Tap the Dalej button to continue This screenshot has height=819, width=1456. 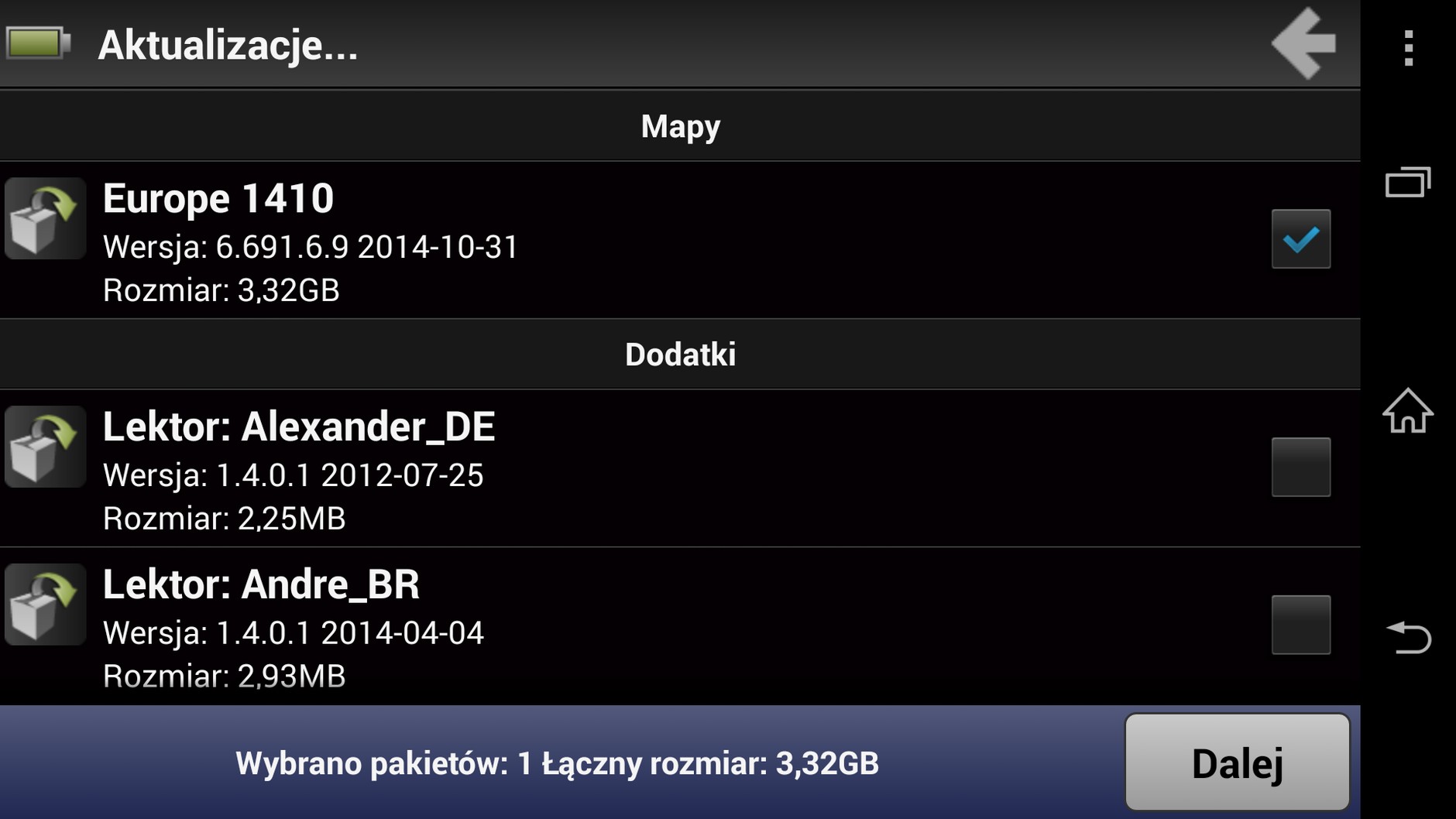1237,762
